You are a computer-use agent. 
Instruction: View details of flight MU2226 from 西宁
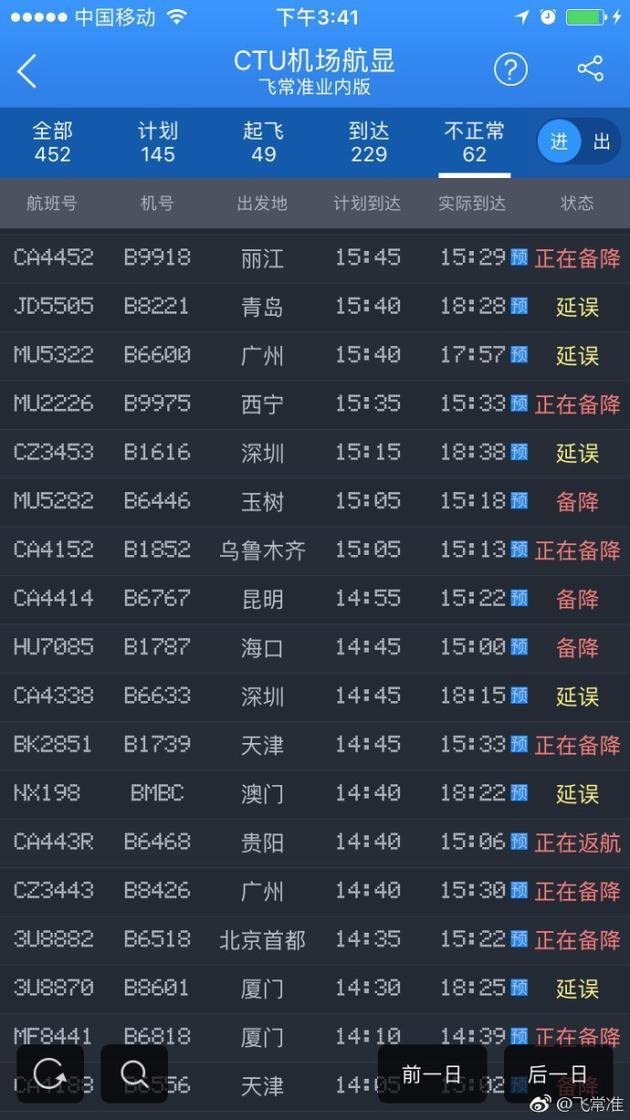315,404
